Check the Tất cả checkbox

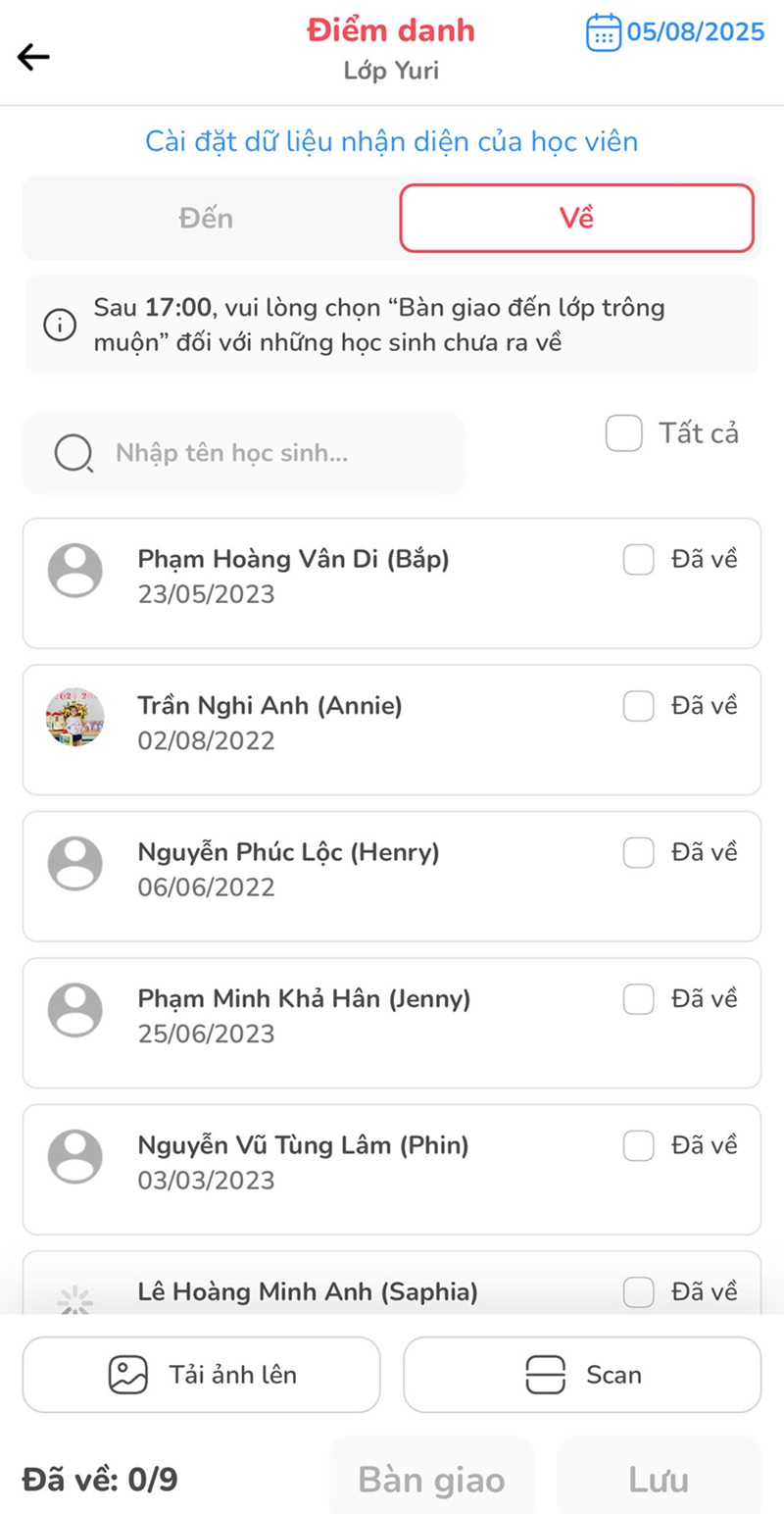(x=623, y=432)
